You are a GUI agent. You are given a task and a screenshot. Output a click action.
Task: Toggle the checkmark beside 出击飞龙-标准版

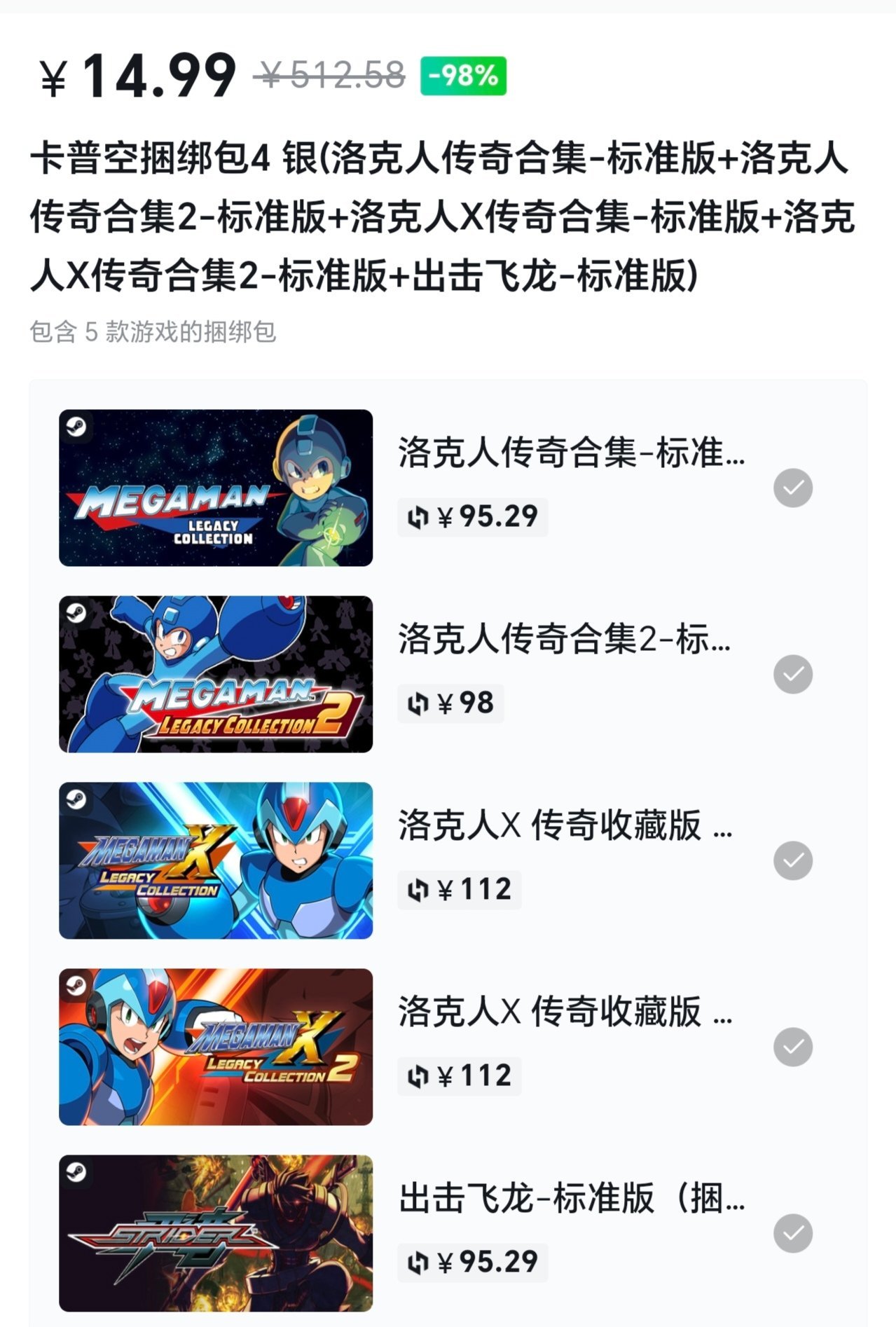[x=792, y=1234]
